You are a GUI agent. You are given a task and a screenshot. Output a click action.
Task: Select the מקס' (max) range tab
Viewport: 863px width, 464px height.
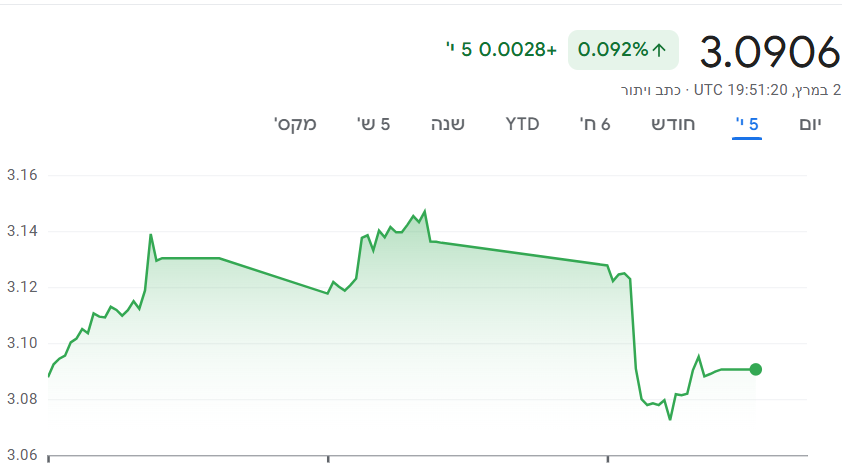pos(295,124)
